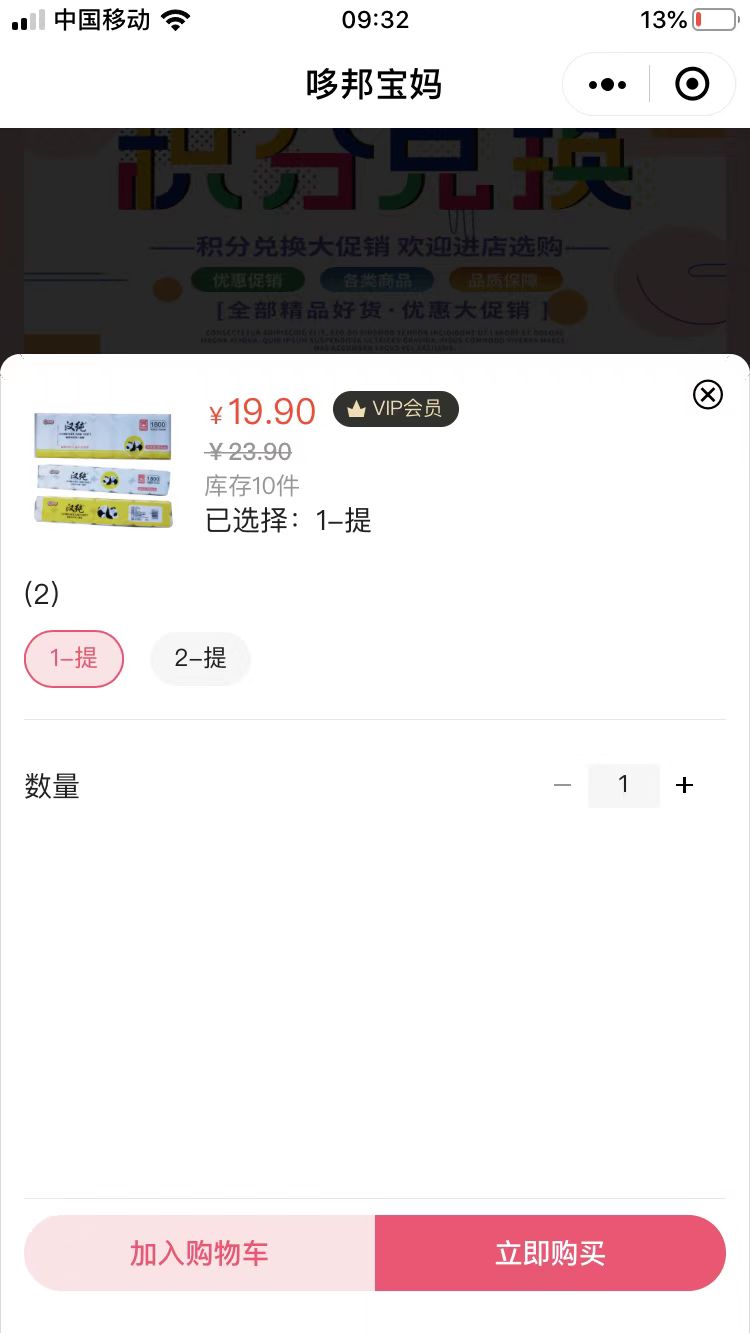Select the 2-提 option

(200, 659)
